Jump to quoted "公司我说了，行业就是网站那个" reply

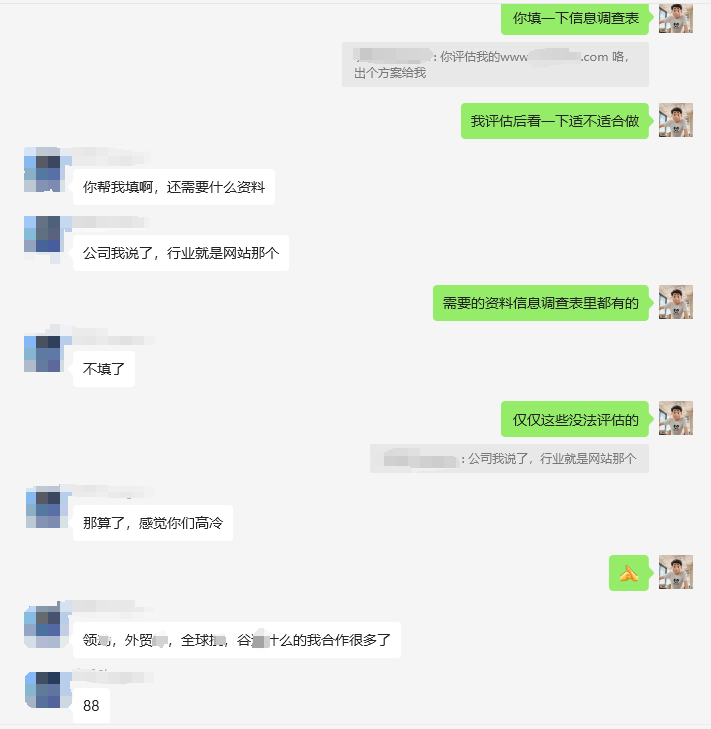click(509, 459)
